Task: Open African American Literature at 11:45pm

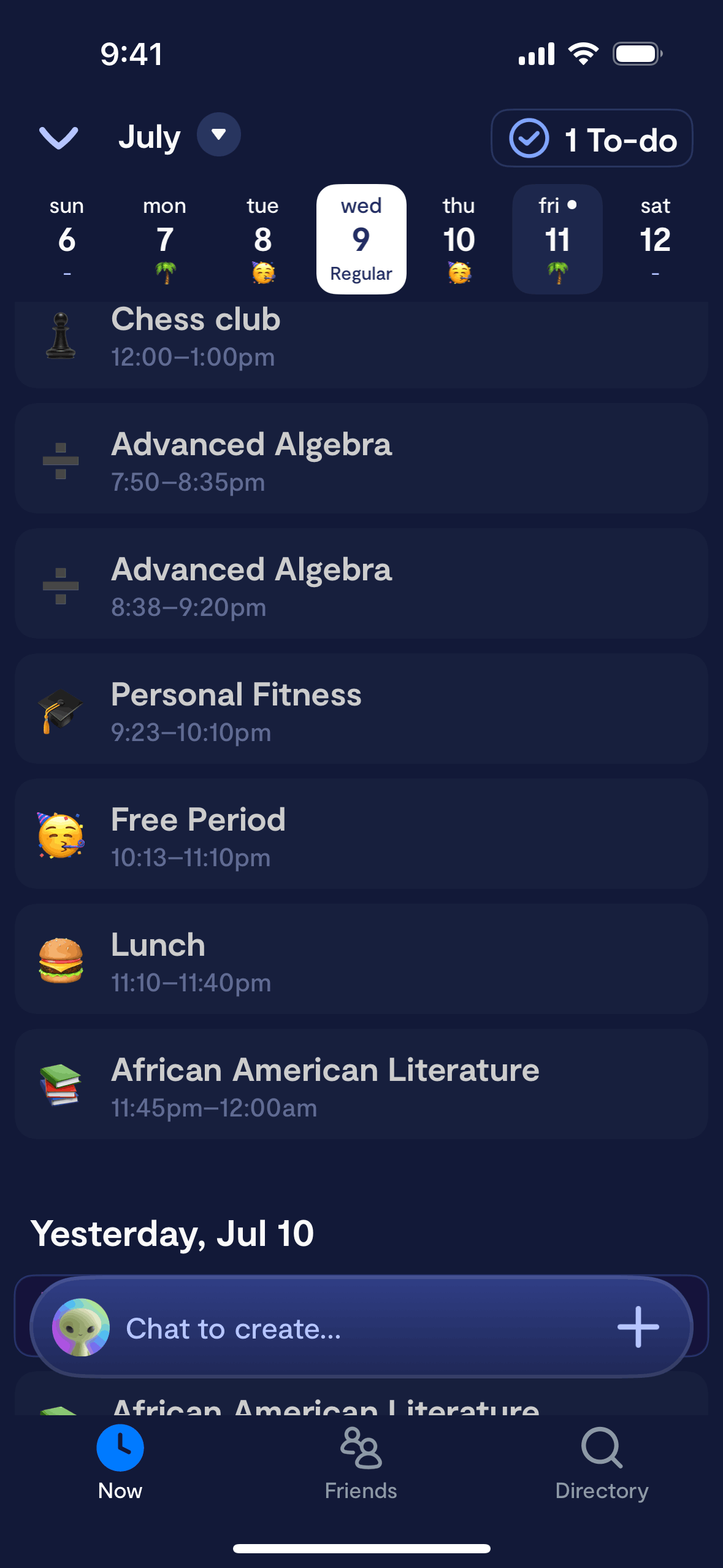Action: [361, 1085]
